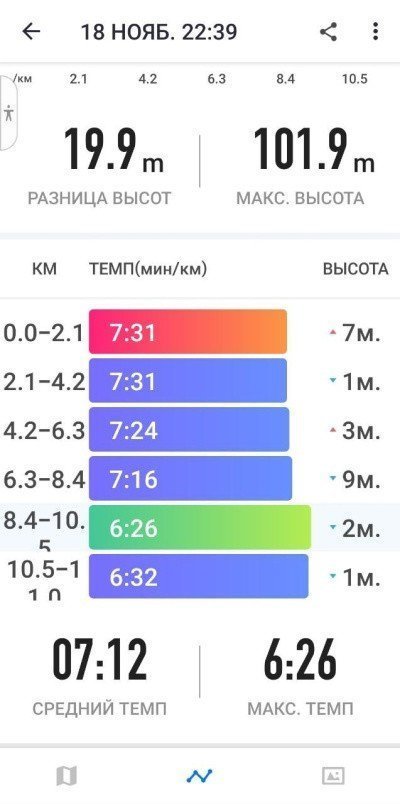Open the accessibility side handle
This screenshot has width=400, height=804.
(x=8, y=112)
